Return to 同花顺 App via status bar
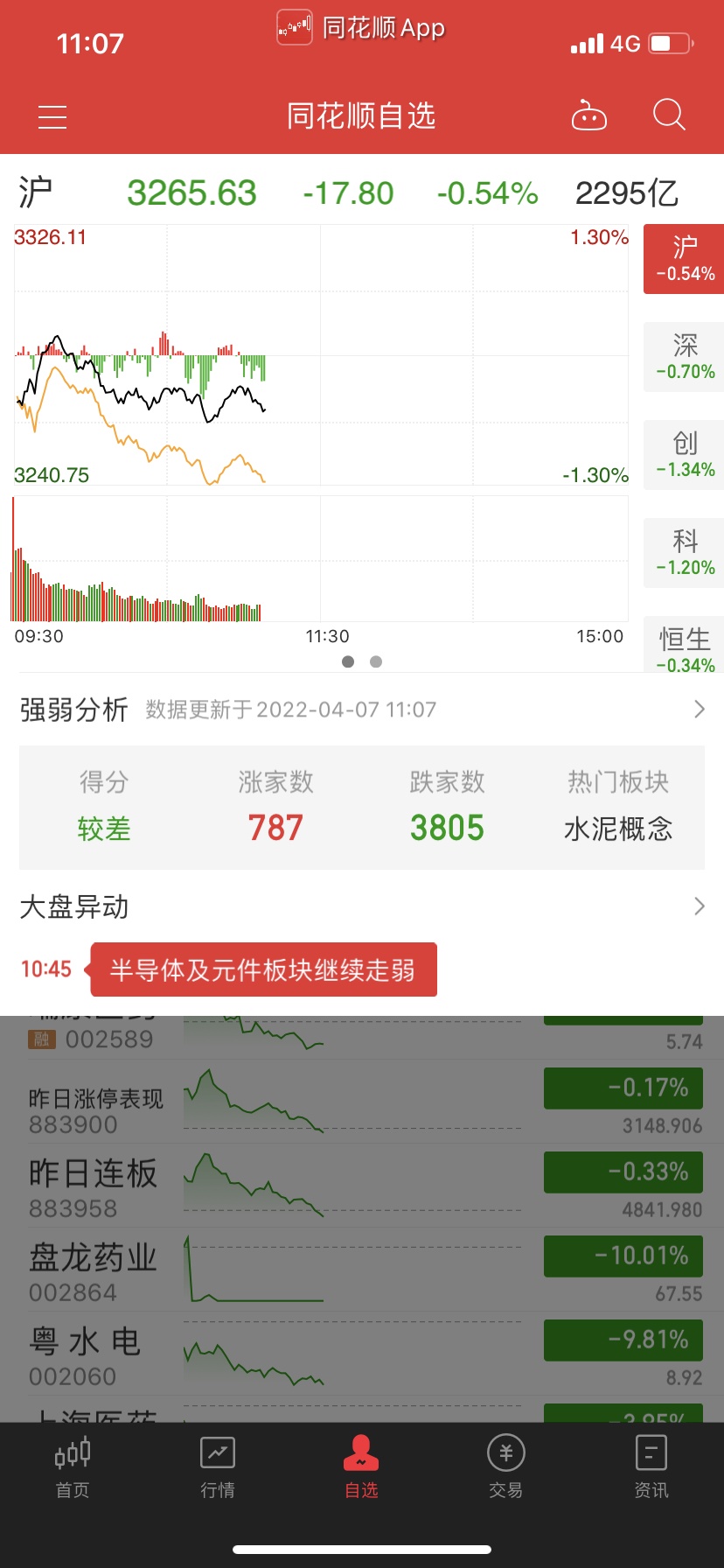This screenshot has height=1568, width=724. pos(361,28)
